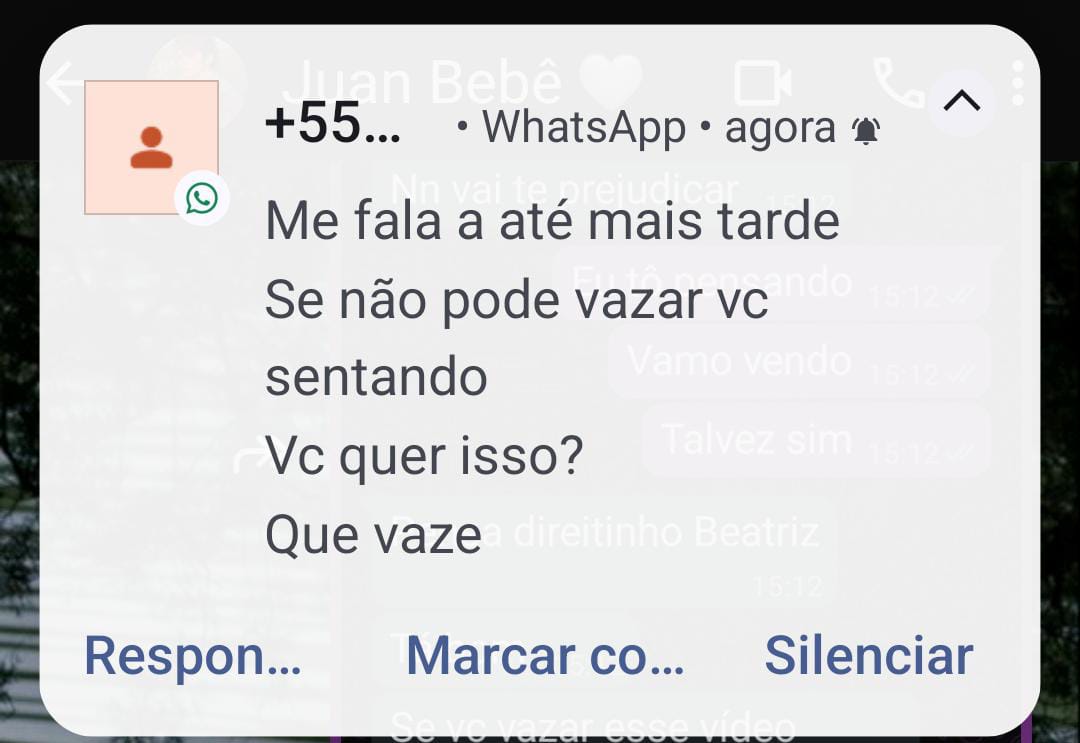Collapse the notification with the chevron
Screen dimensions: 1080x743
[961, 102]
